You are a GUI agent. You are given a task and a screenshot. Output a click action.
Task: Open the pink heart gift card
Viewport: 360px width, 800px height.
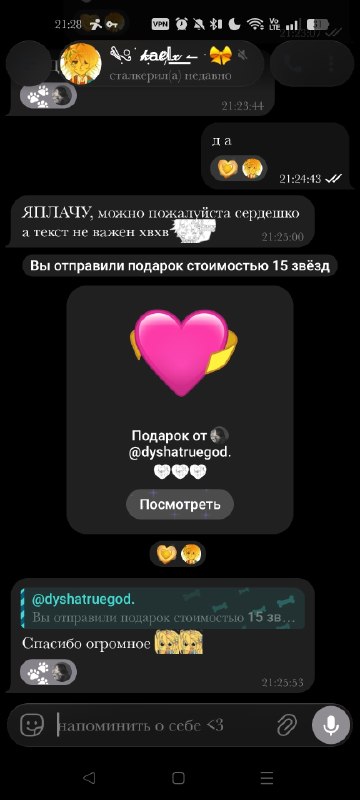click(180, 410)
